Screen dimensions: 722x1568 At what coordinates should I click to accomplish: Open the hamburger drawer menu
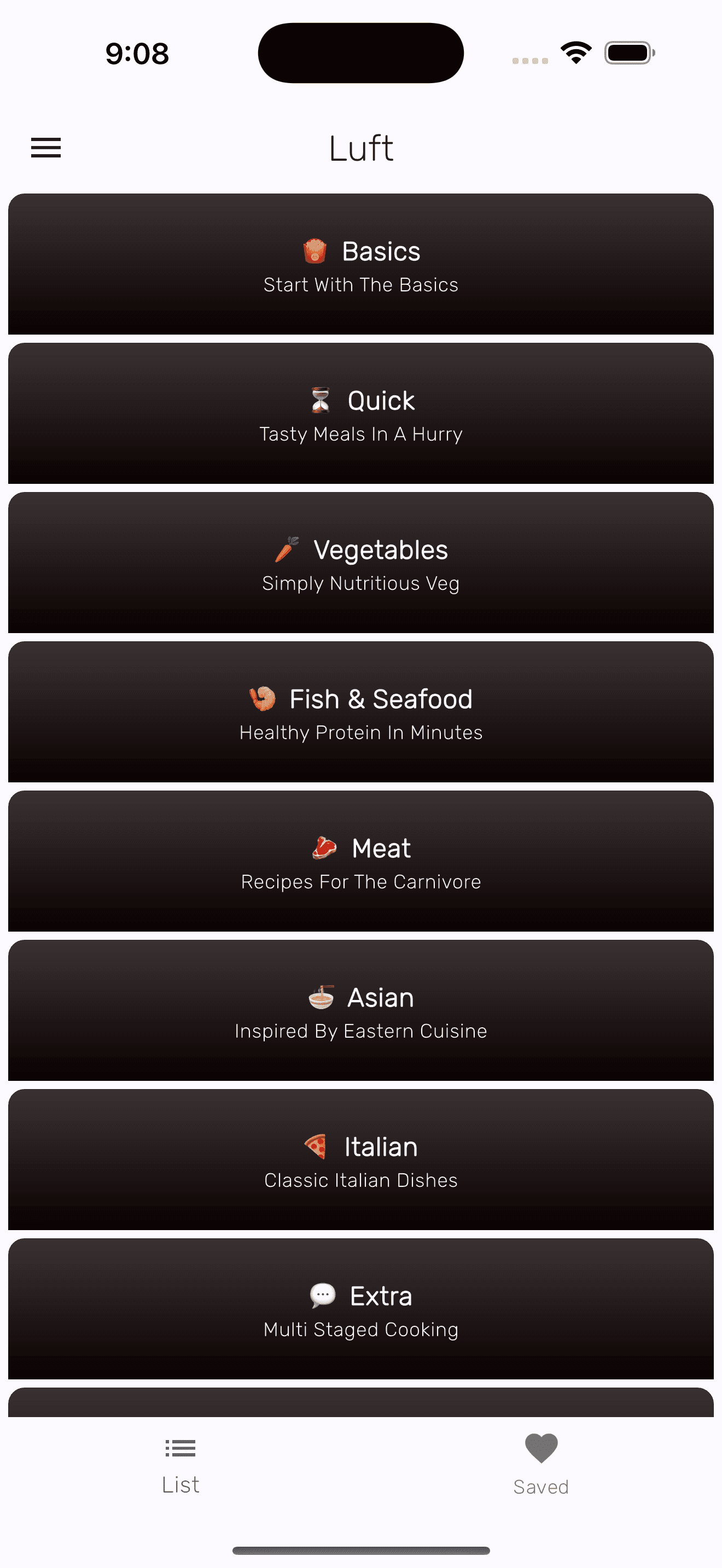(45, 147)
